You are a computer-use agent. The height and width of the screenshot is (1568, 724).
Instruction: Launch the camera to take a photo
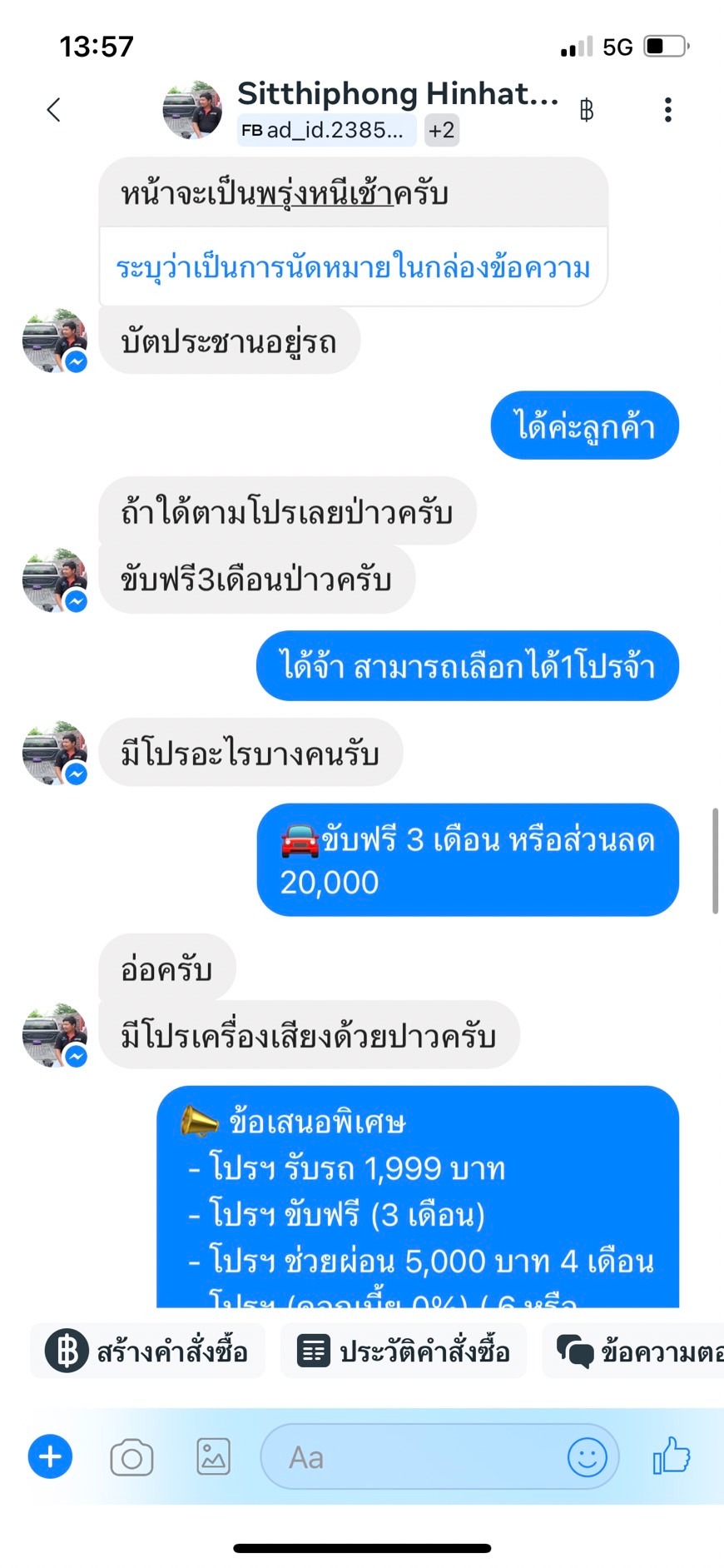tap(131, 1458)
